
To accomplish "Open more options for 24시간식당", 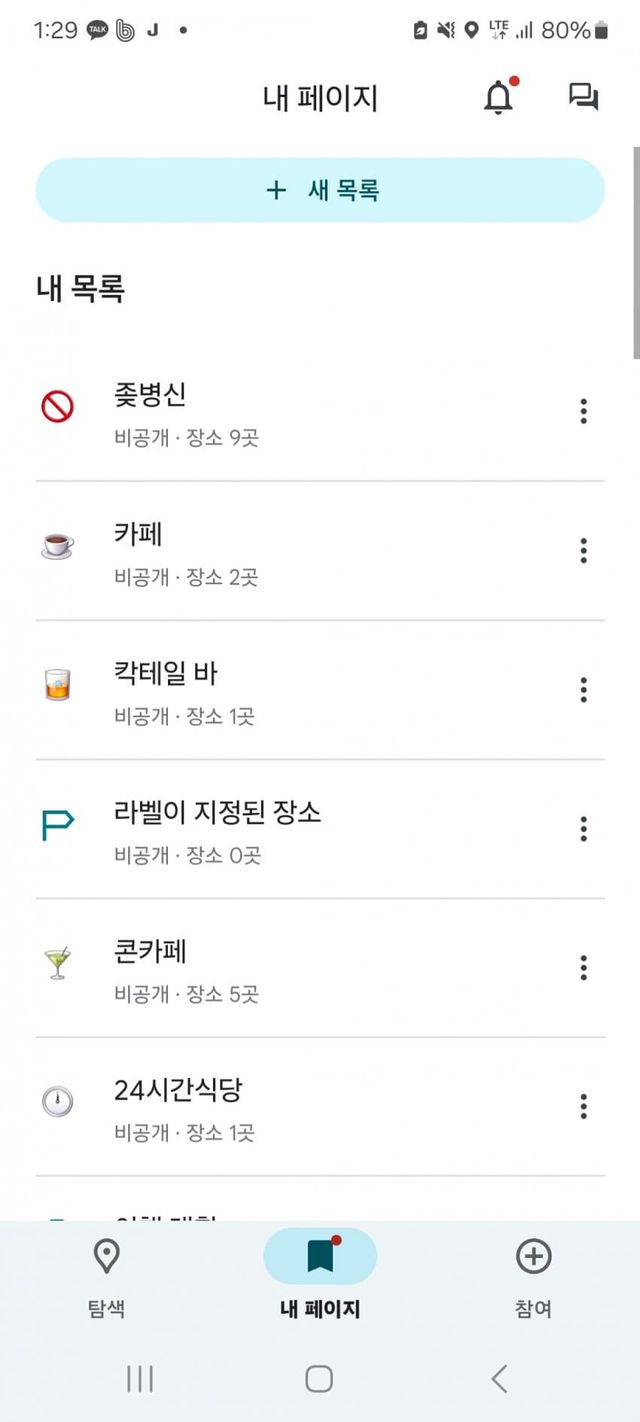I will point(583,1107).
